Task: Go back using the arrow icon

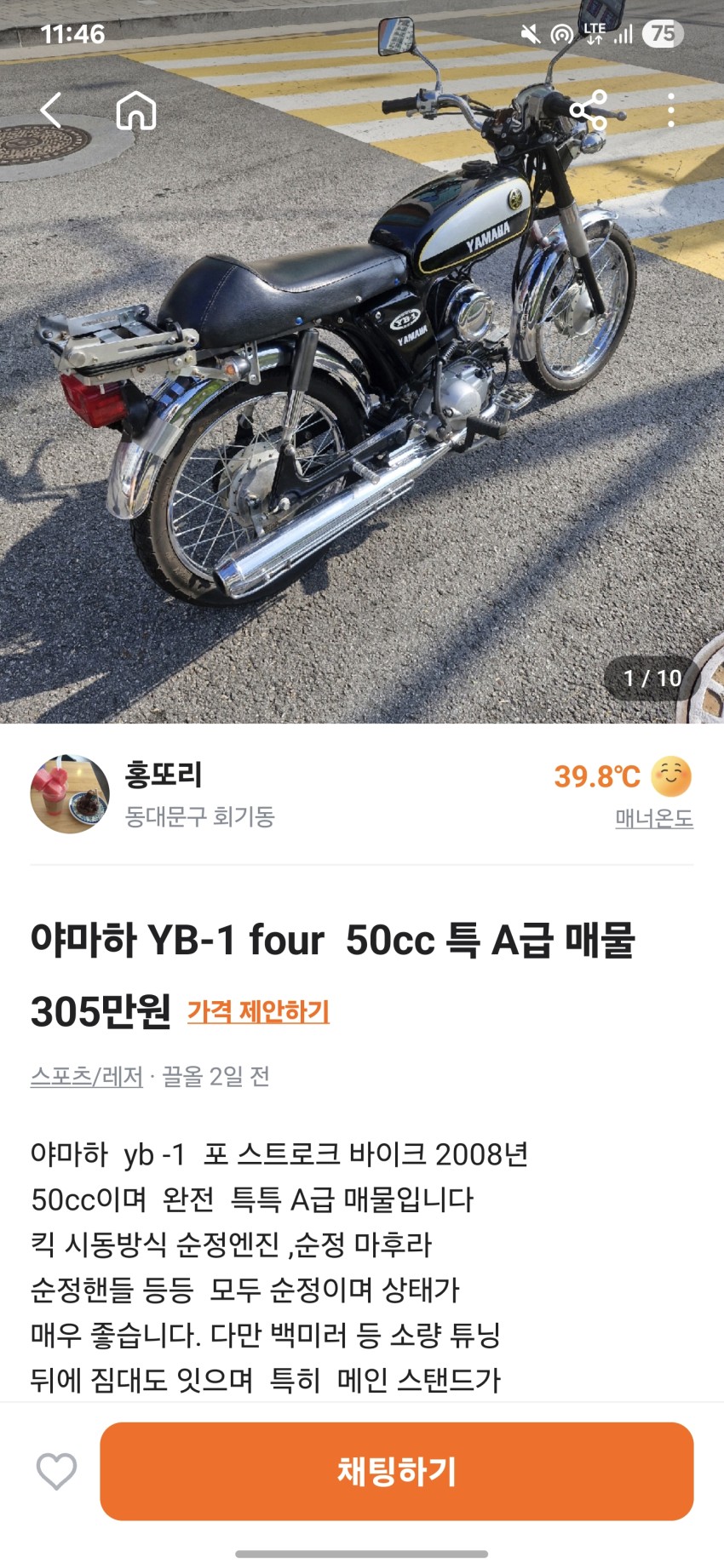Action: [x=51, y=111]
